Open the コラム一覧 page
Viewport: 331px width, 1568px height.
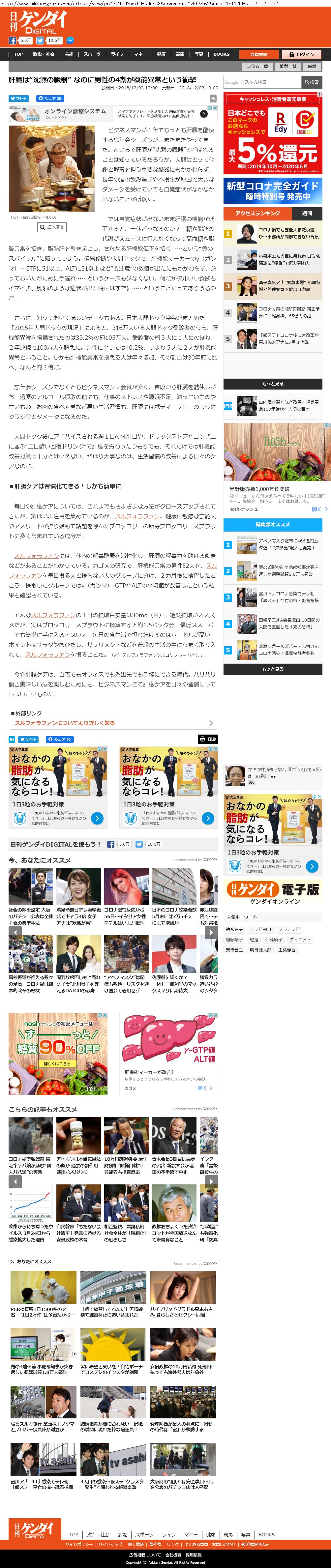coord(257,66)
